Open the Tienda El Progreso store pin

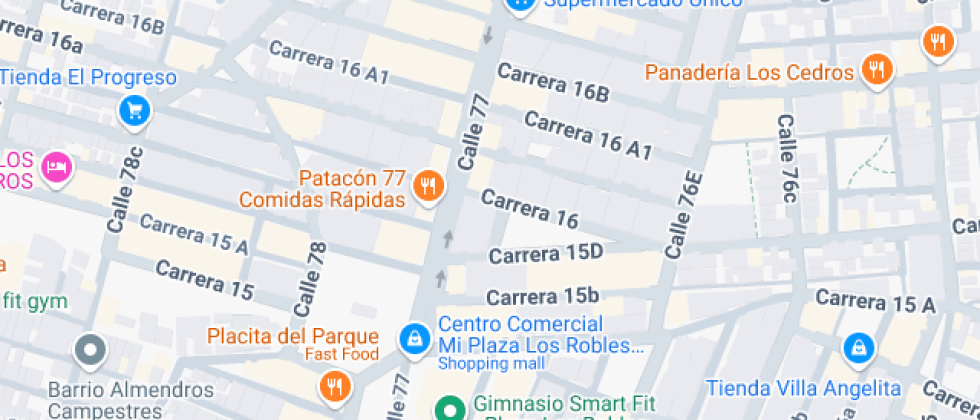point(134,110)
